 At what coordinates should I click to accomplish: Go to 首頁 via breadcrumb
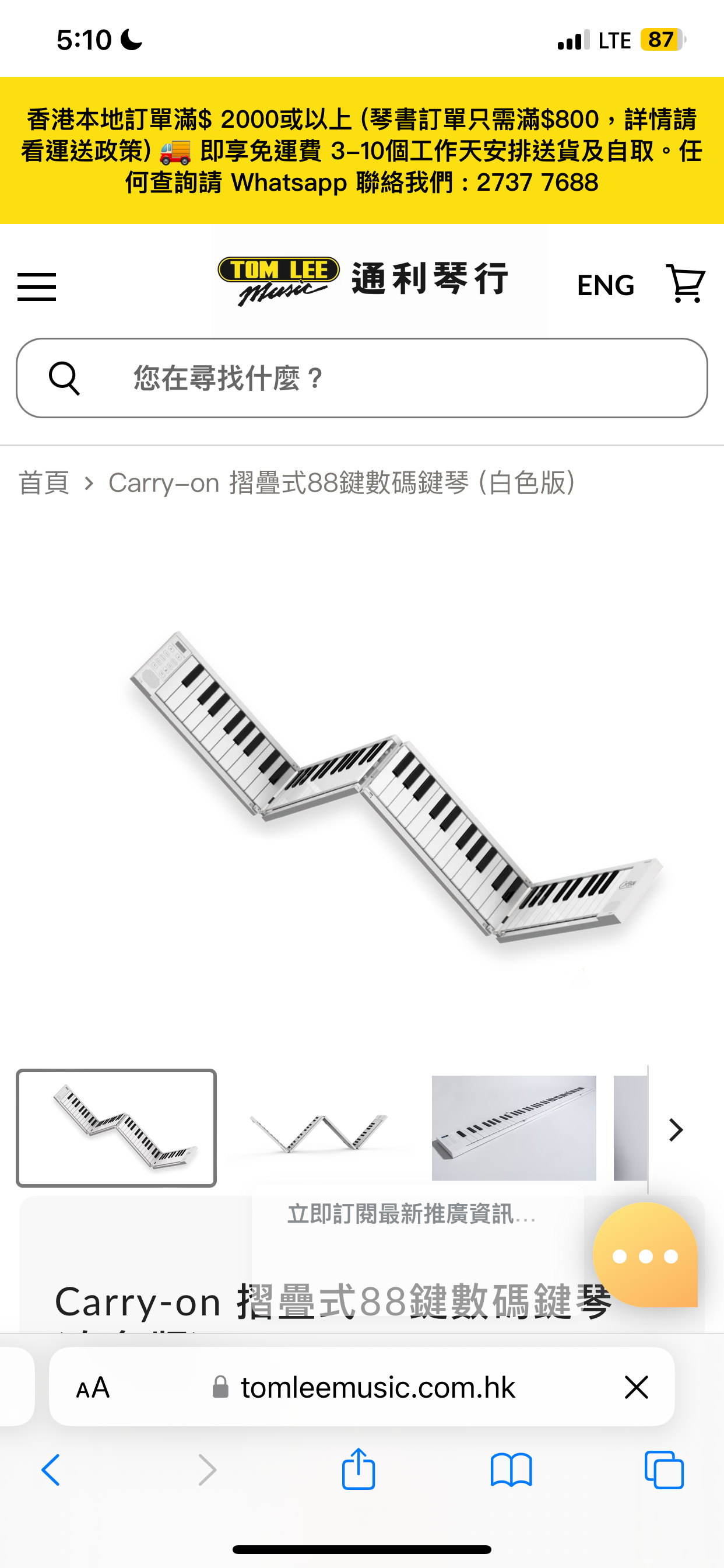point(44,482)
